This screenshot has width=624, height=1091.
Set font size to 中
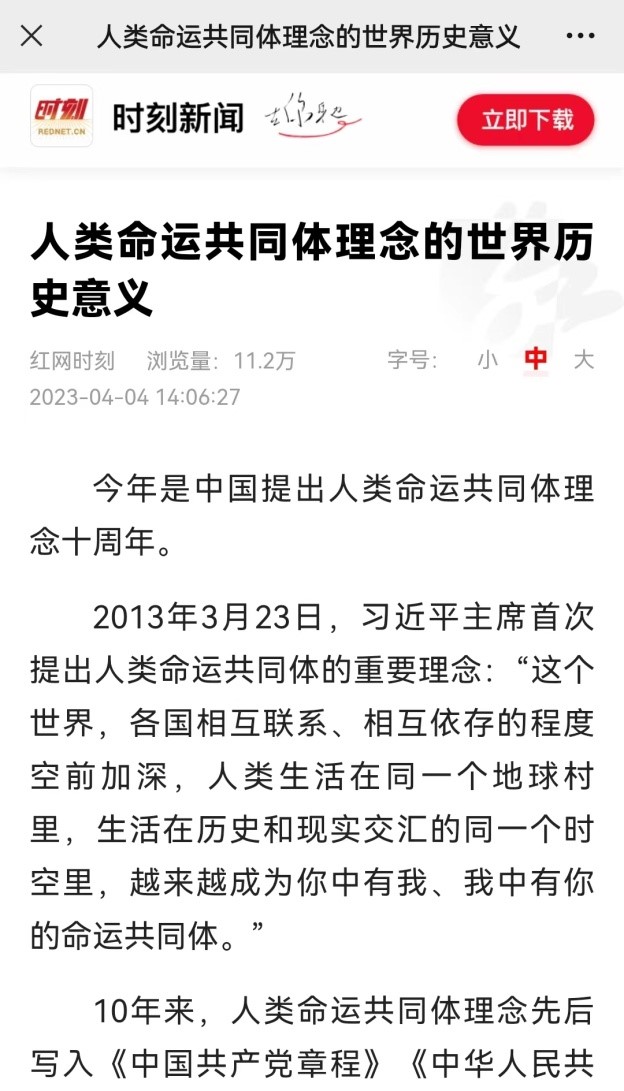(x=536, y=360)
